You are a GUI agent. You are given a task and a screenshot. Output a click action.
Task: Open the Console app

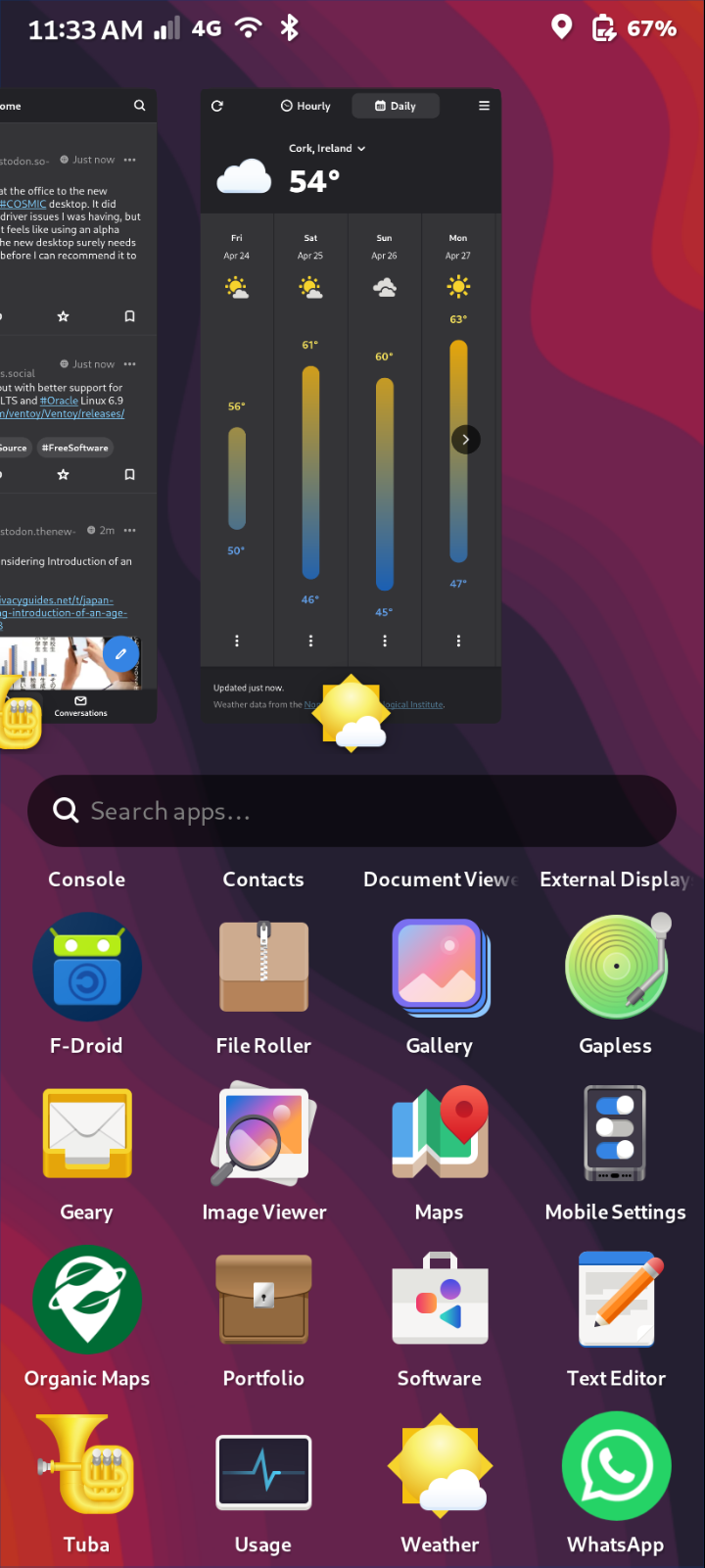click(87, 879)
